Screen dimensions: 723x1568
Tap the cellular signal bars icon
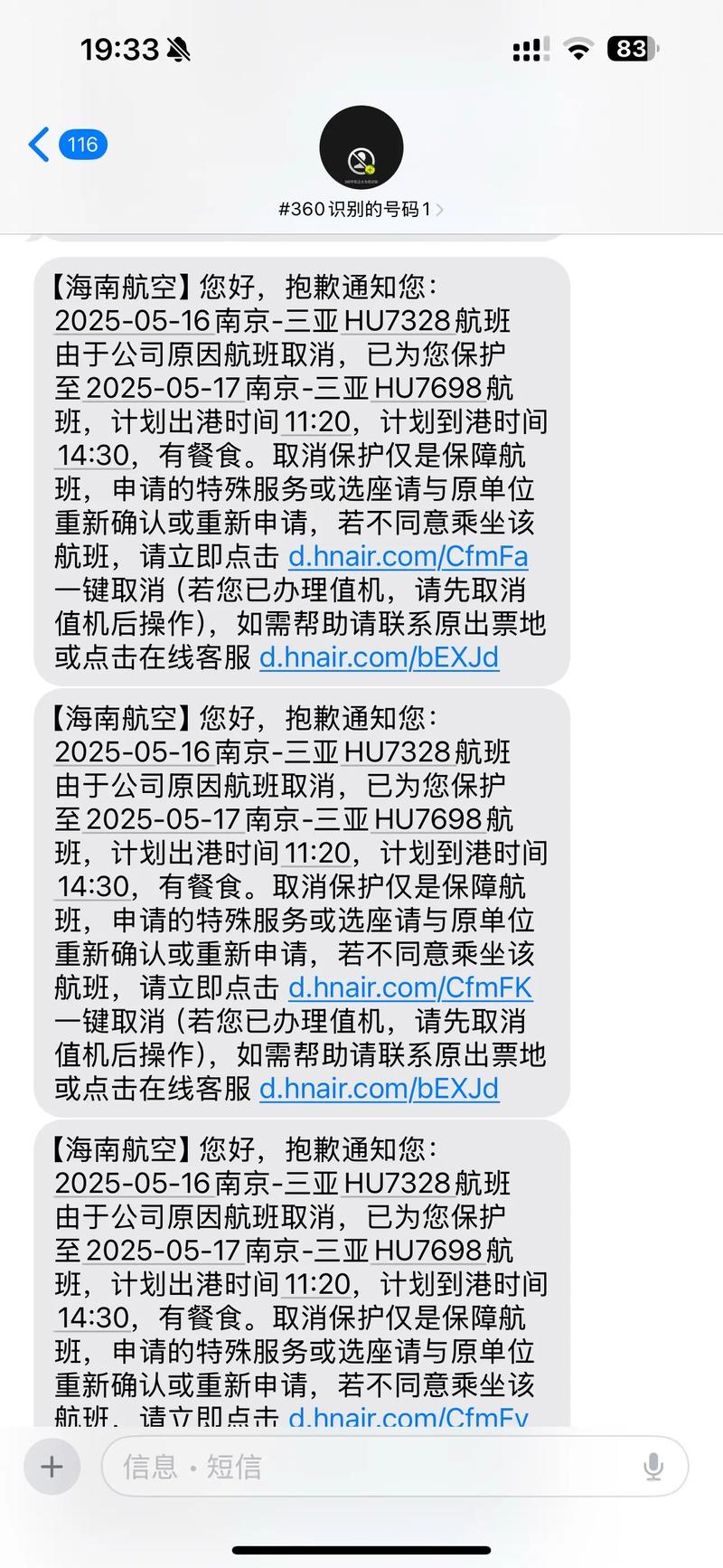[530, 50]
